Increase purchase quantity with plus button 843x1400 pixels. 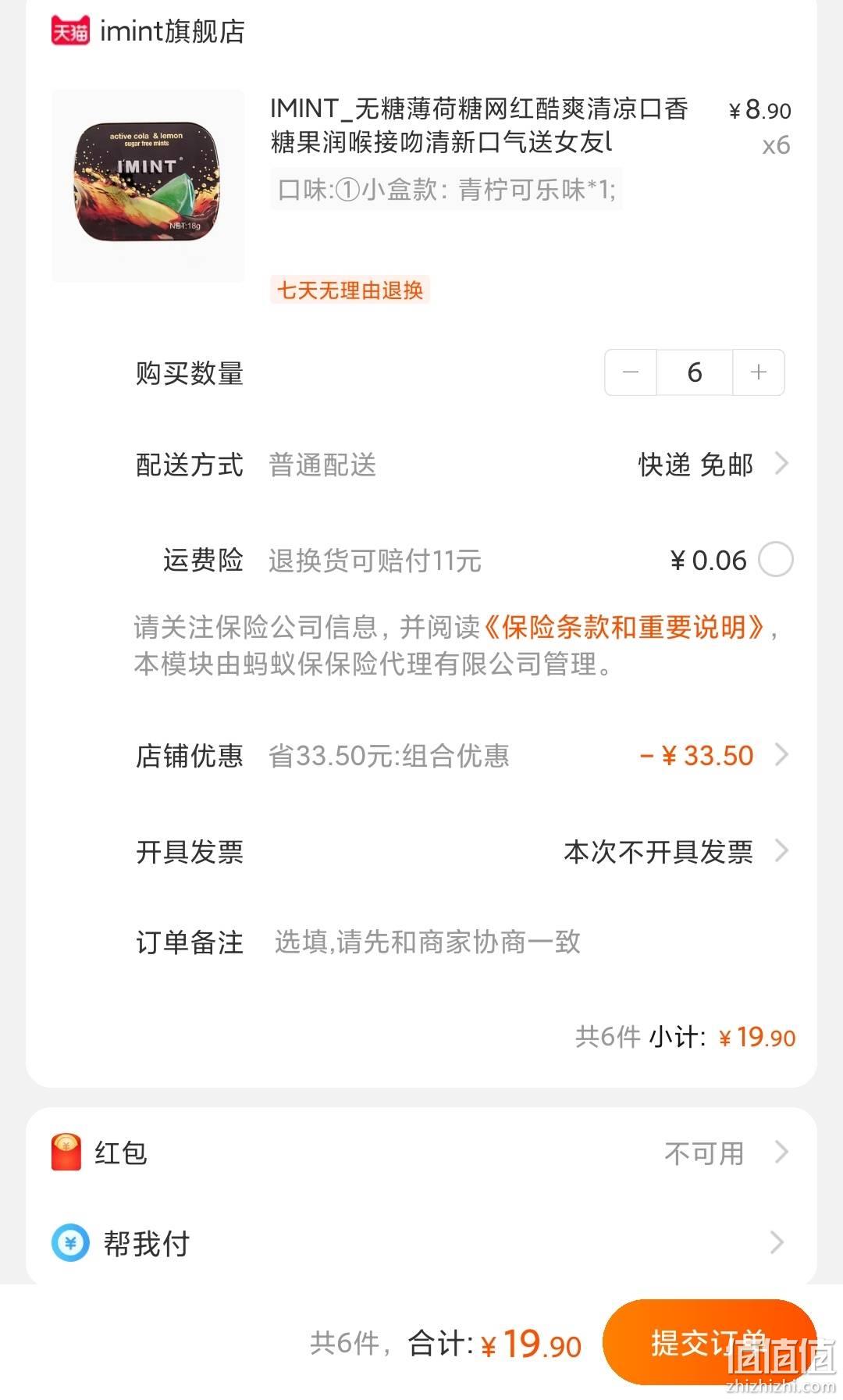pyautogui.click(x=758, y=372)
